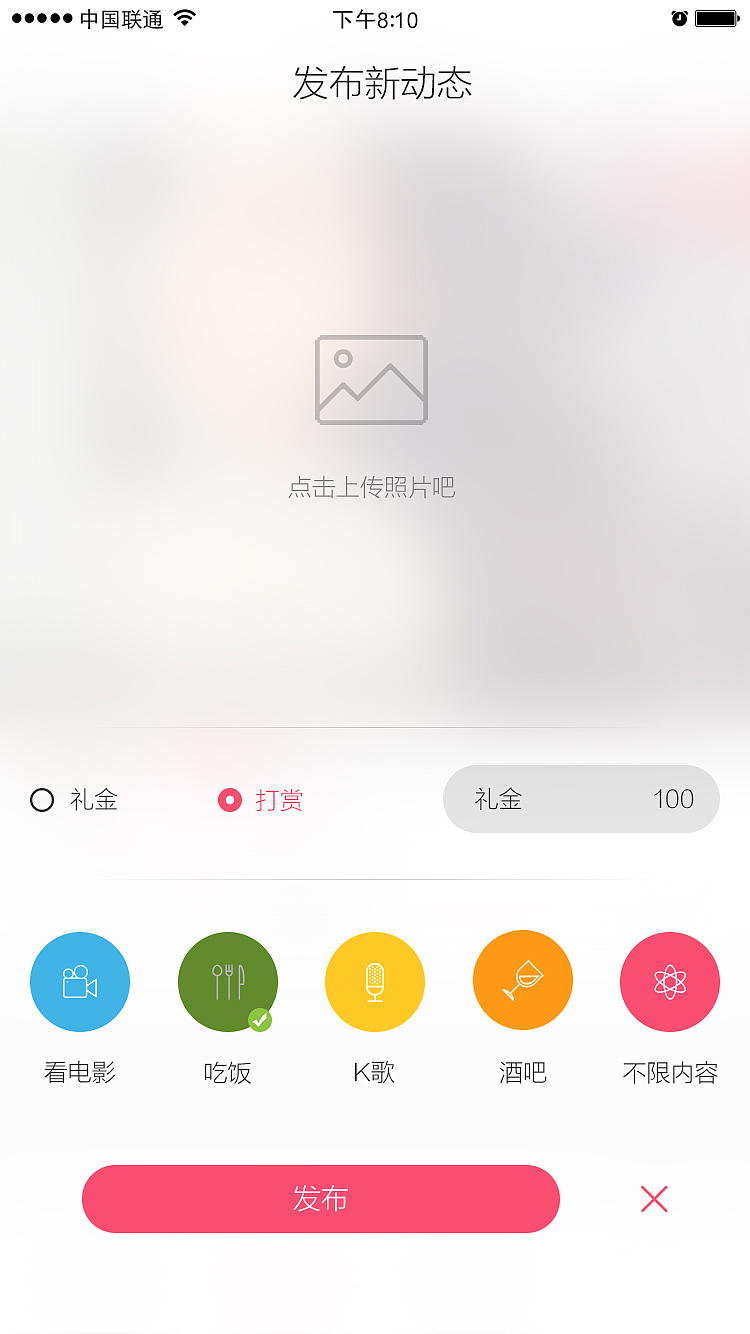The height and width of the screenshot is (1334, 750).
Task: Select the 礼金 radio button
Action: 42,800
